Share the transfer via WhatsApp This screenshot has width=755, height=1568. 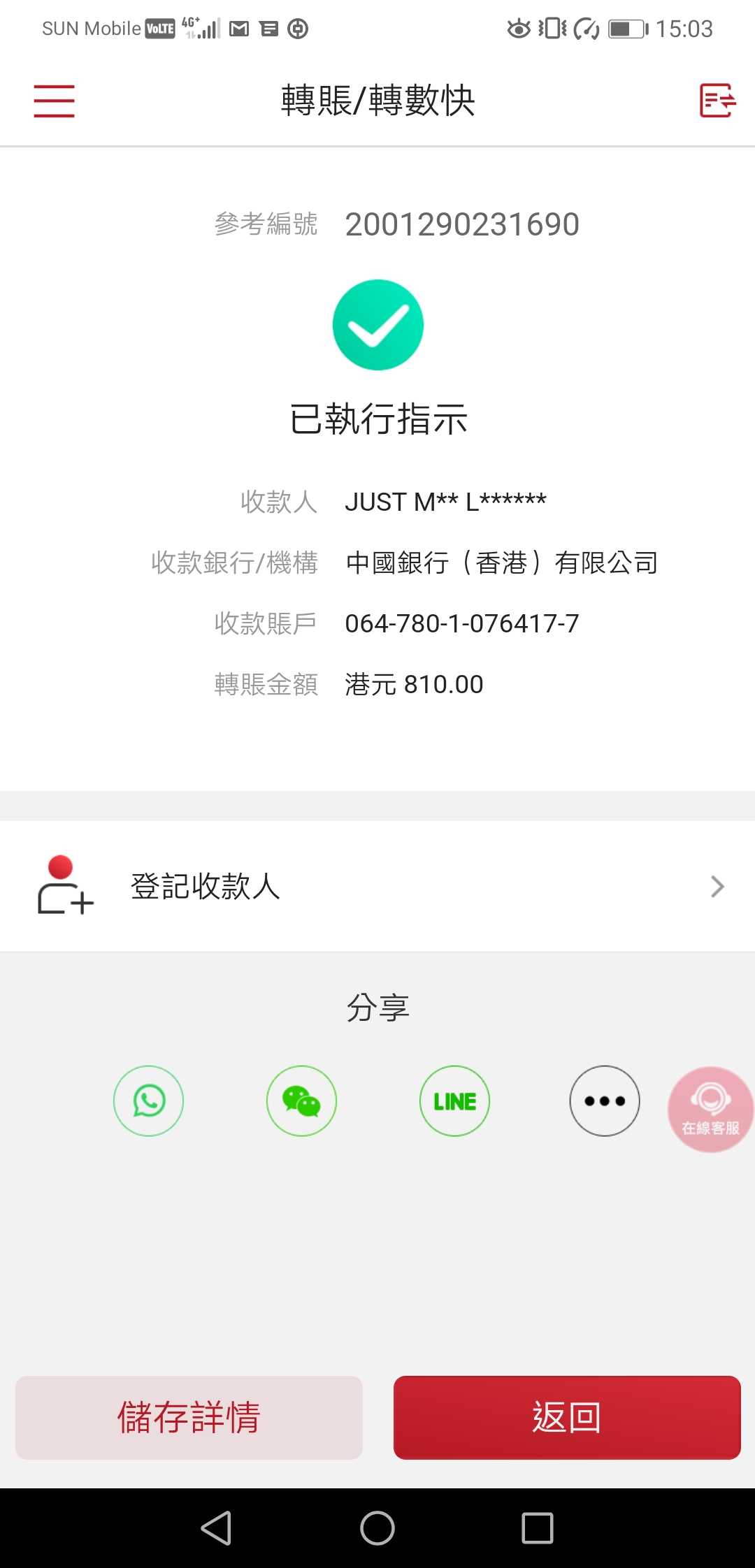click(149, 1101)
